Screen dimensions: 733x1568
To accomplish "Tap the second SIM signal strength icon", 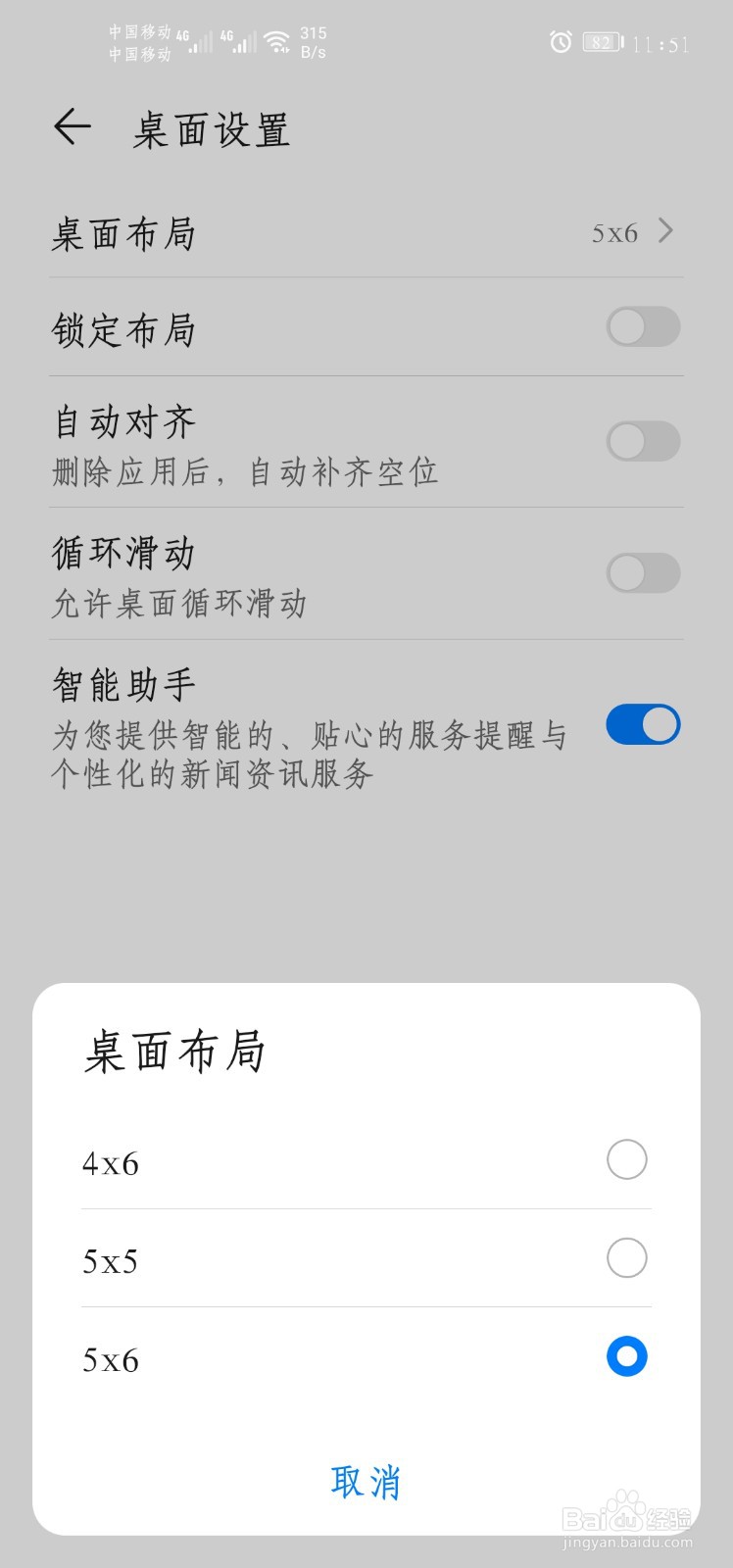I will 244,41.
